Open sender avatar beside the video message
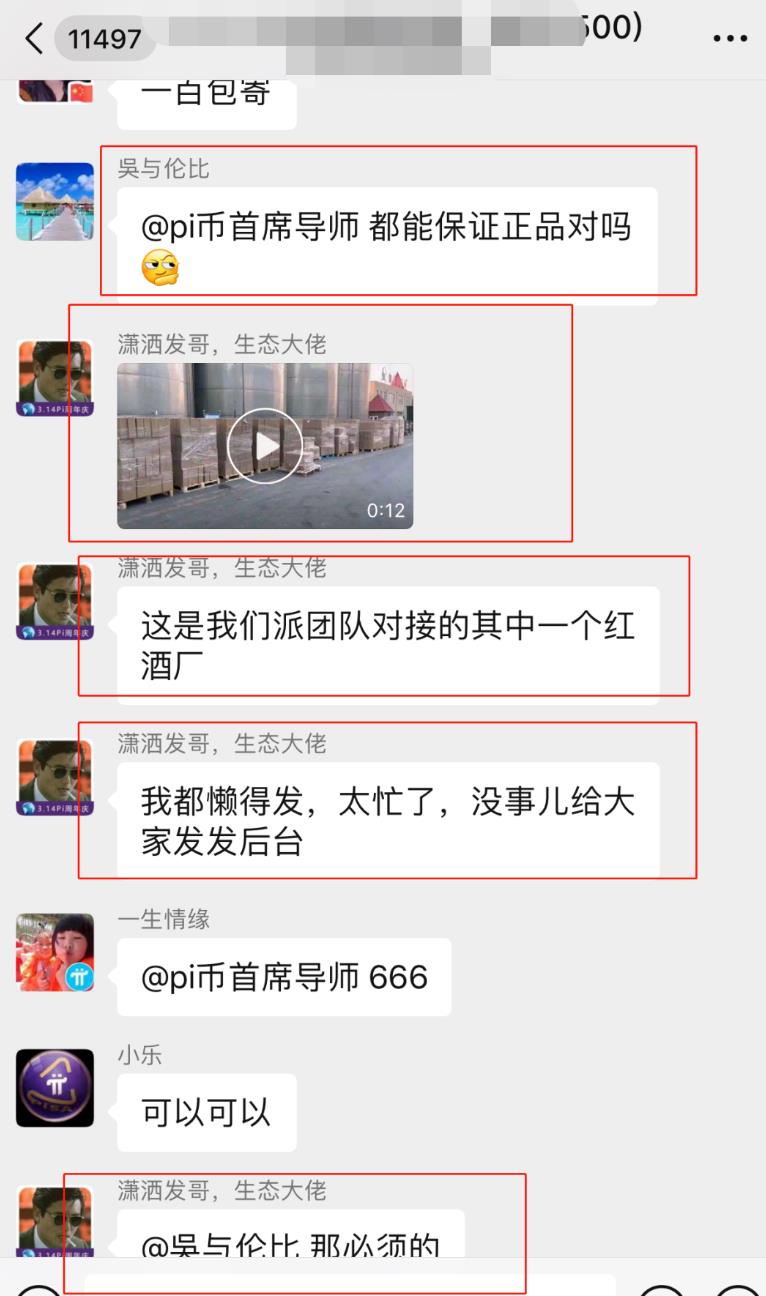Image resolution: width=766 pixels, height=1296 pixels. click(x=55, y=378)
